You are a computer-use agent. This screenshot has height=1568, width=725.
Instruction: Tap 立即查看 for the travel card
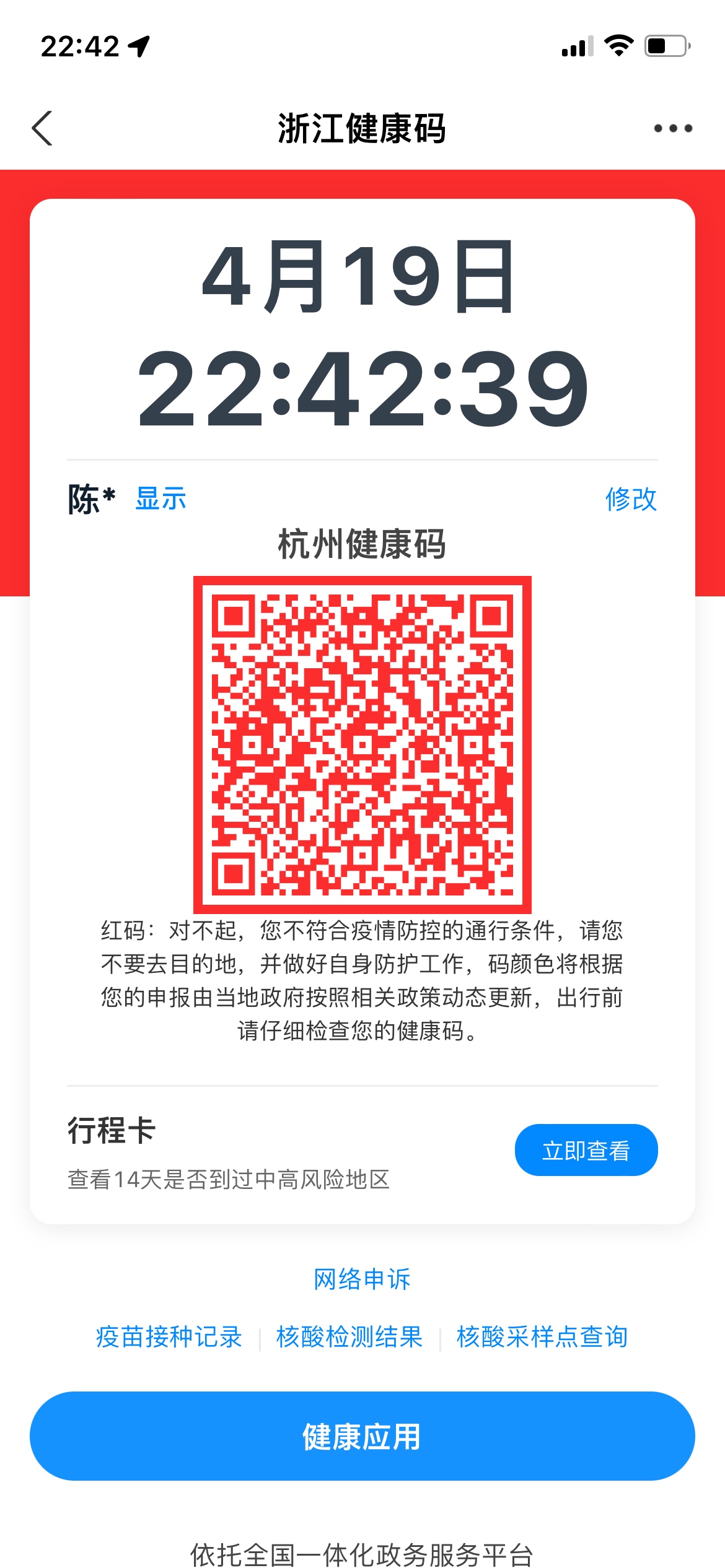click(586, 1150)
